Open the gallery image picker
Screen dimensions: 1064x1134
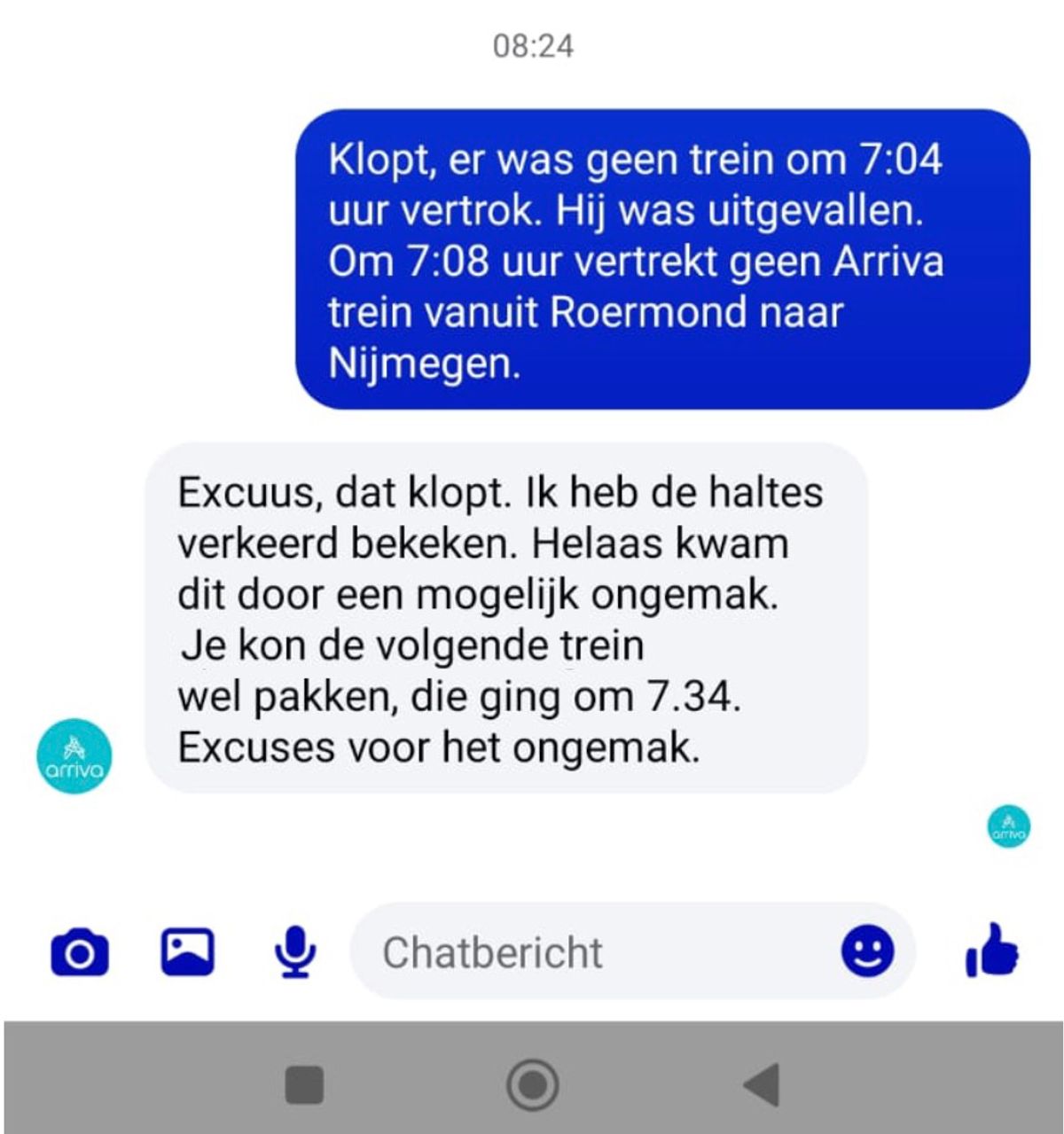[x=187, y=951]
